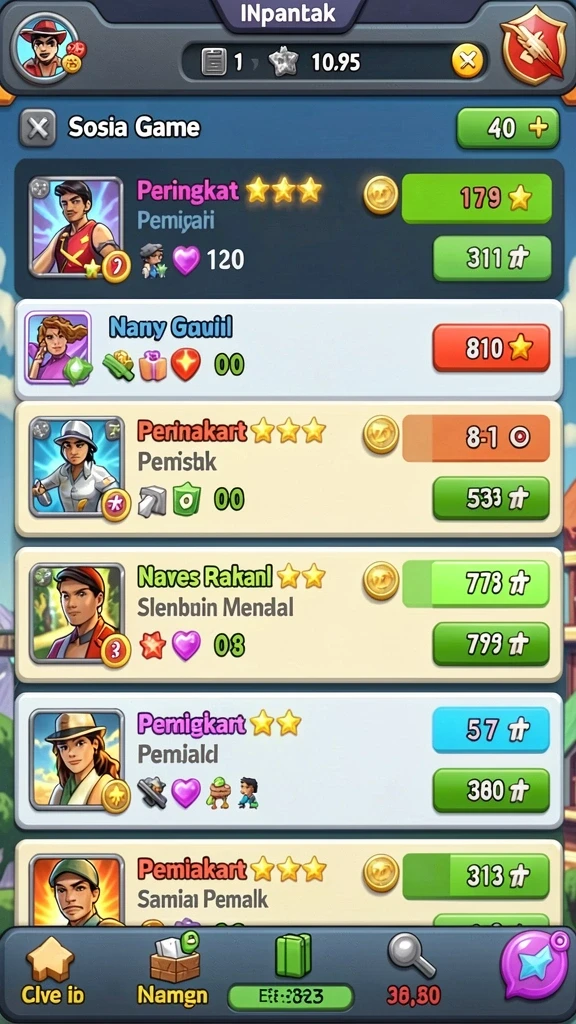This screenshot has height=1024, width=576.
Task: Tap the yellow X coin beside 10.95
Action: point(468,62)
